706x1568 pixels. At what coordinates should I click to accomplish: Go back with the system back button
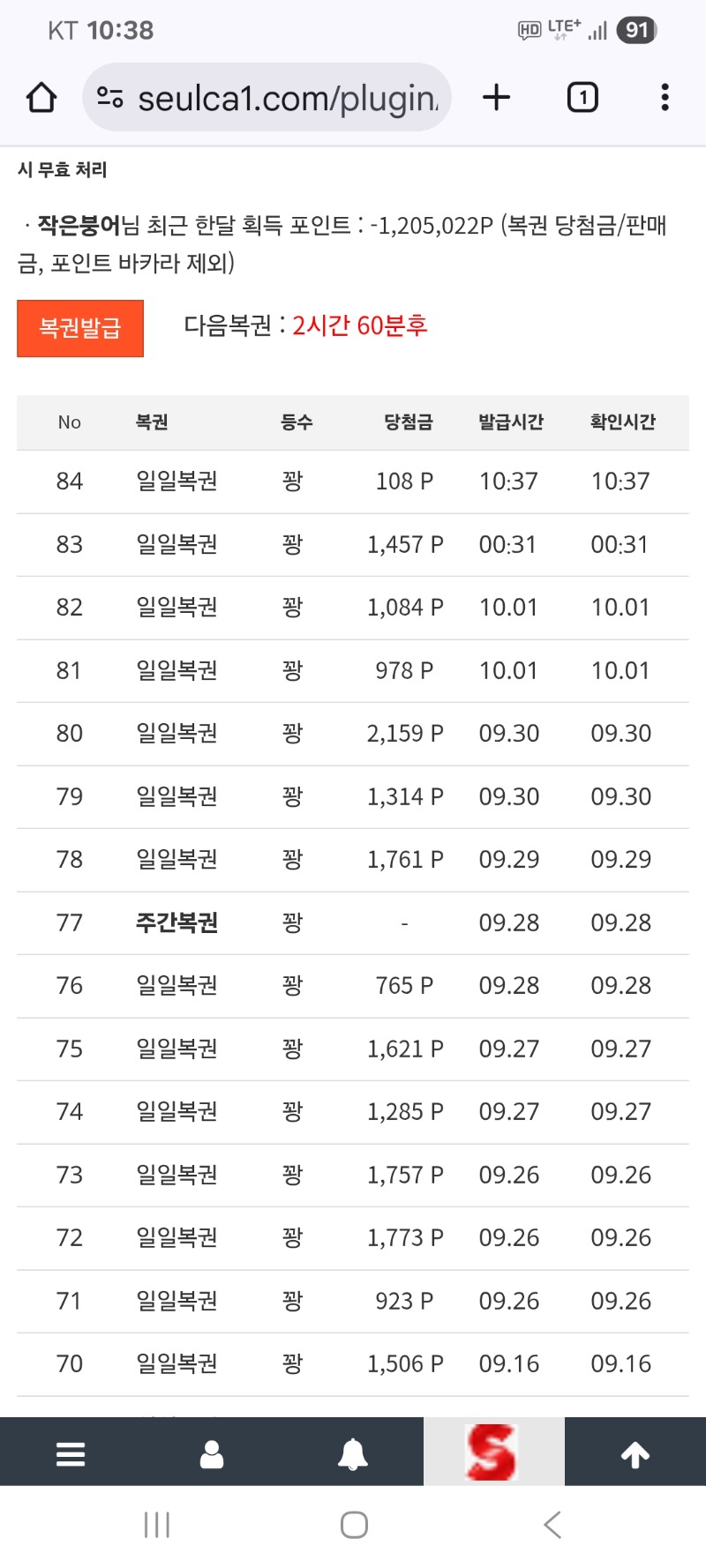point(552,1524)
